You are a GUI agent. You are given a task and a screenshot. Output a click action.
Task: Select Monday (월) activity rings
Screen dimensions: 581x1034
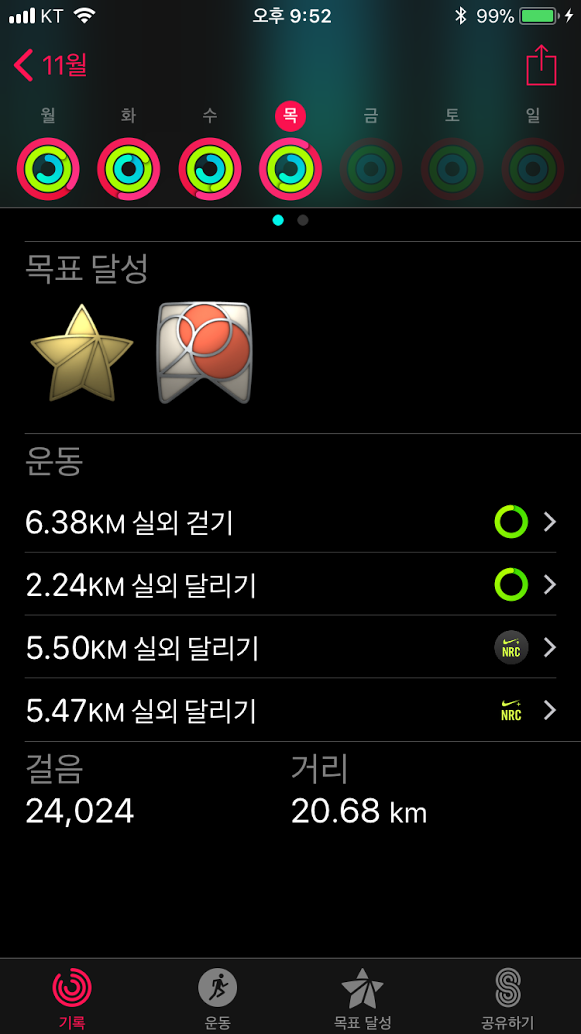[48, 169]
